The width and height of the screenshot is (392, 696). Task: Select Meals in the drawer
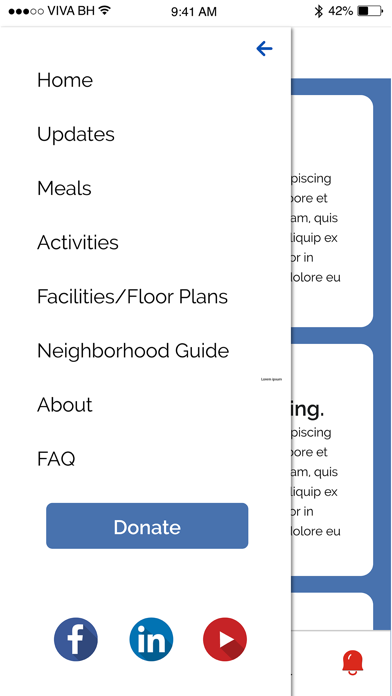pyautogui.click(x=64, y=189)
